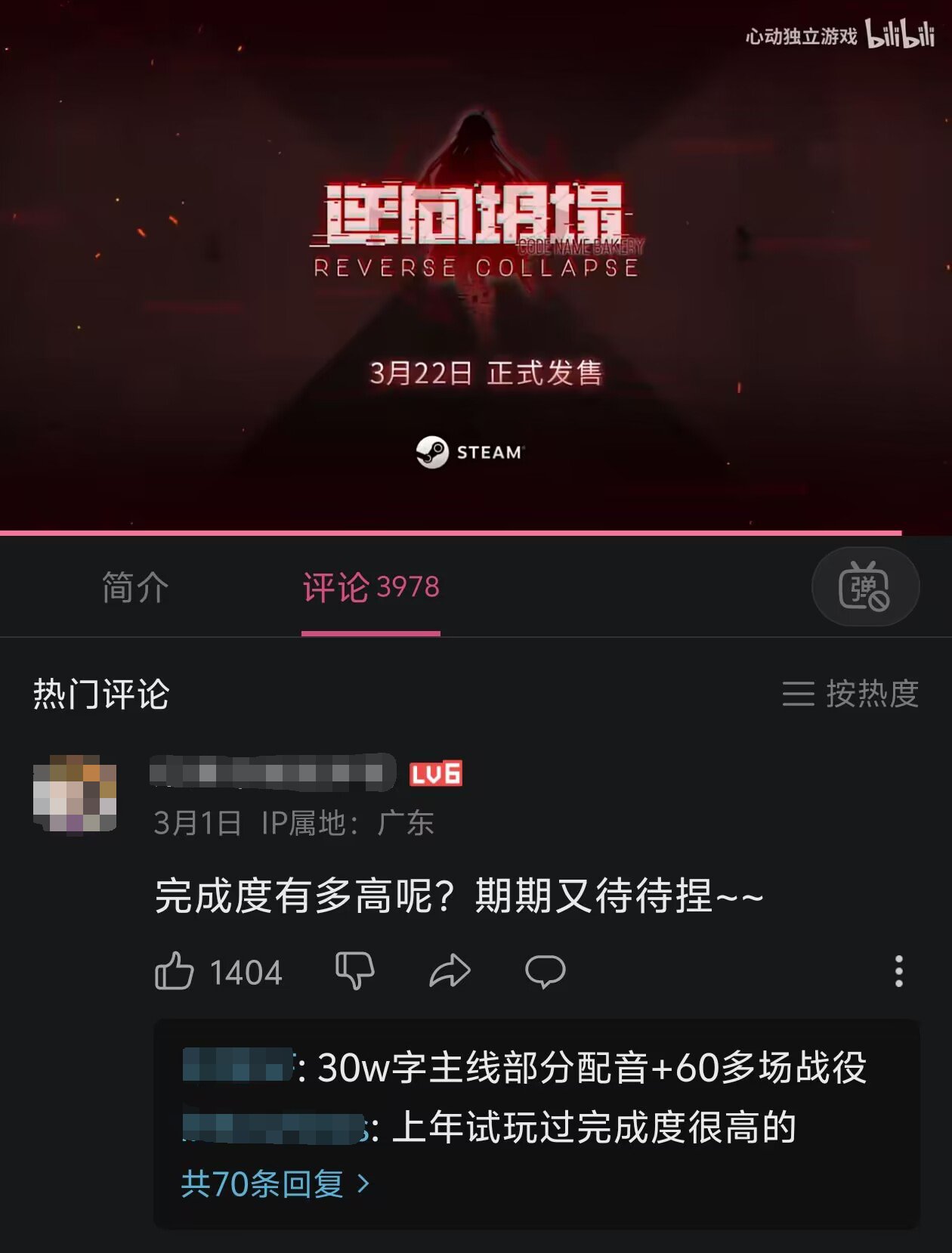
Task: Expand 共70条回复 replies
Action: tap(275, 1183)
